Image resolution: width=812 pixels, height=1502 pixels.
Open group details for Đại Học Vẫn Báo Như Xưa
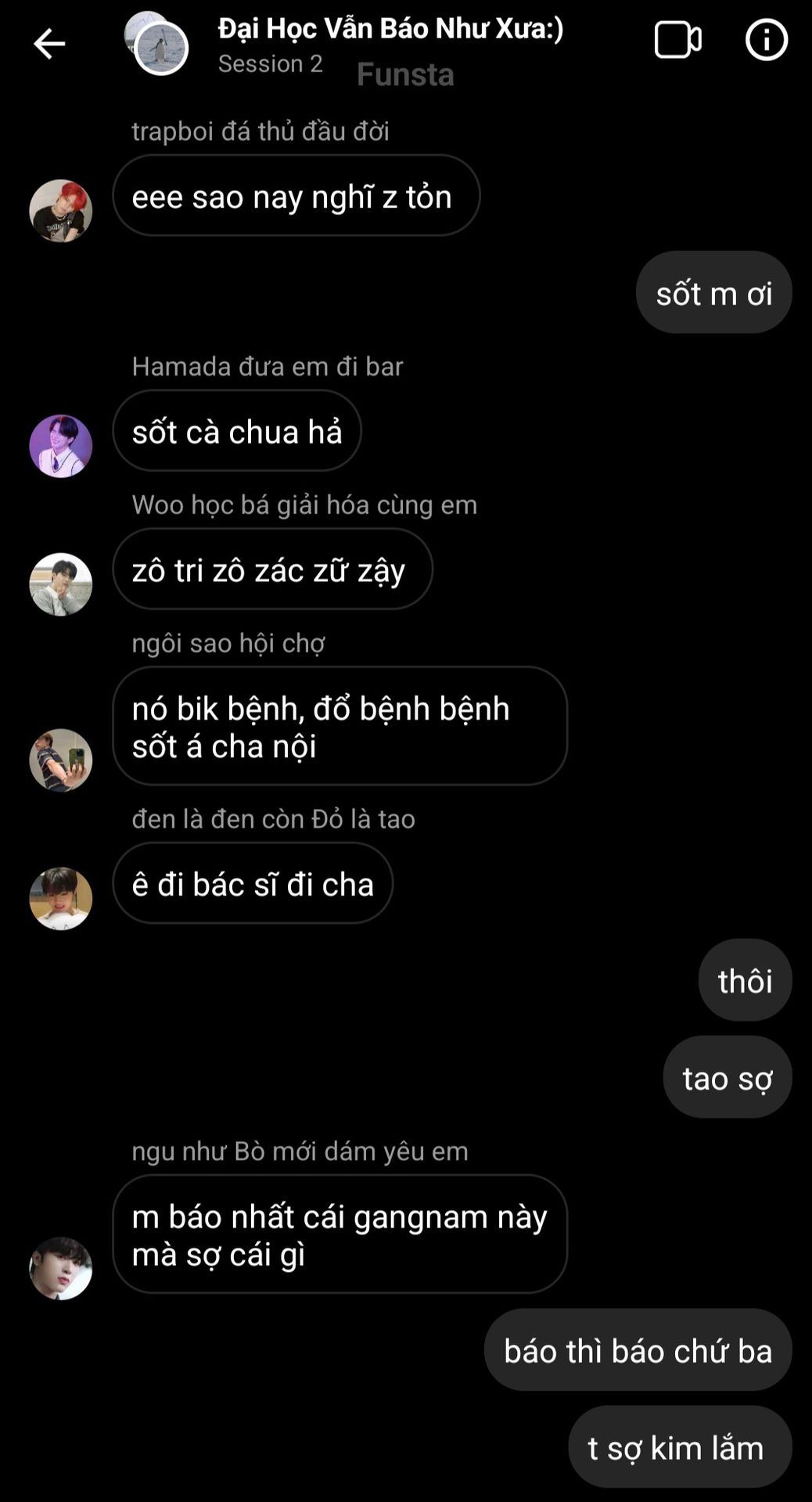click(x=390, y=29)
